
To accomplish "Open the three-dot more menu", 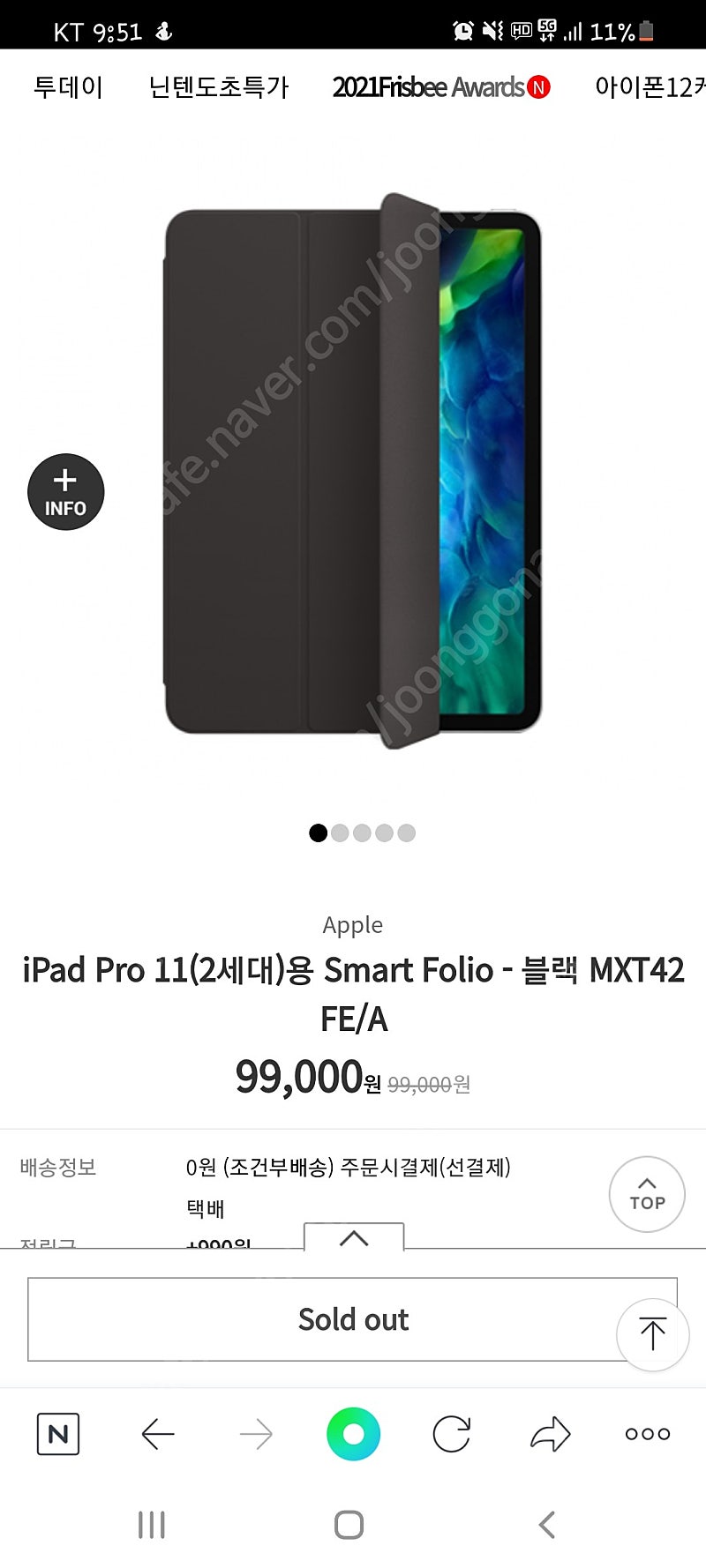I will click(x=647, y=1435).
